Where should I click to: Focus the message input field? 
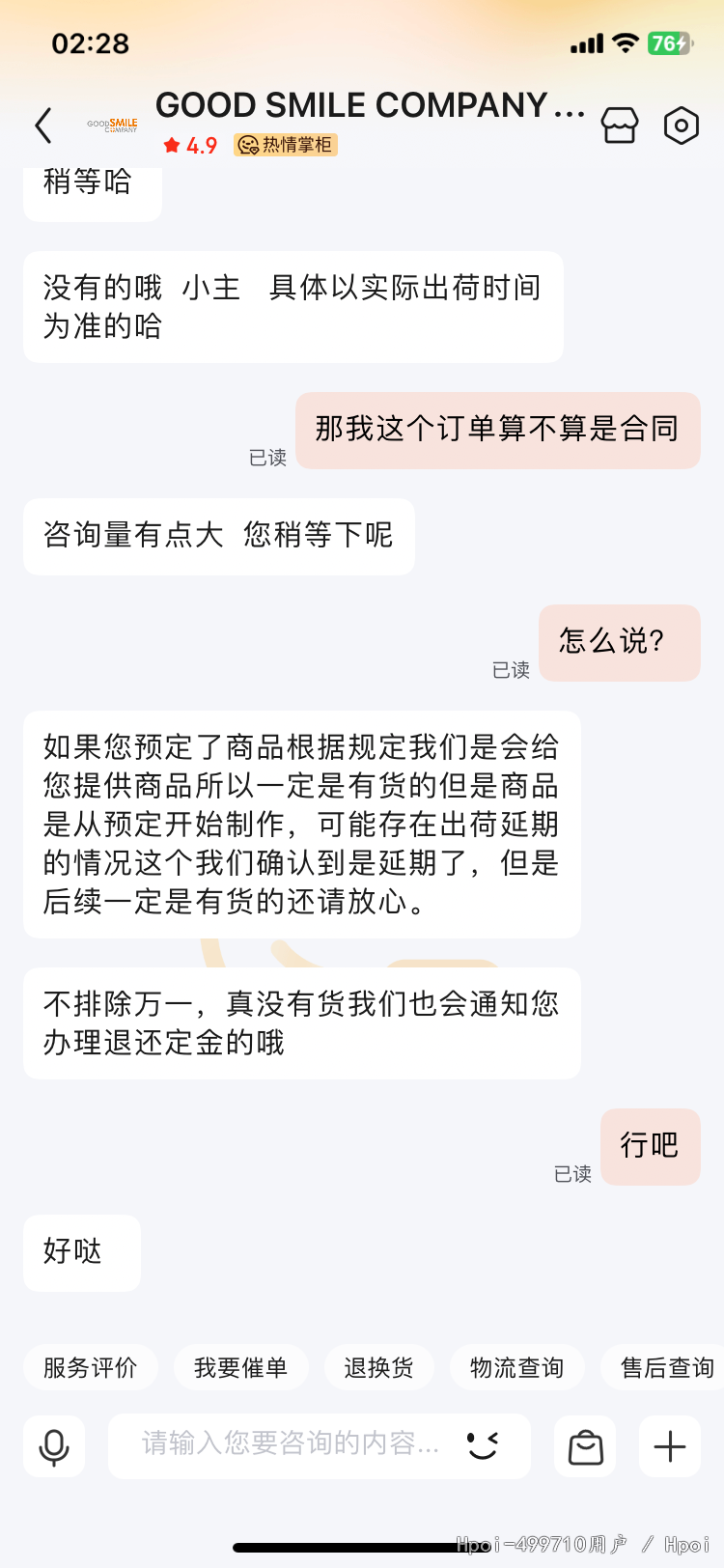click(290, 1444)
